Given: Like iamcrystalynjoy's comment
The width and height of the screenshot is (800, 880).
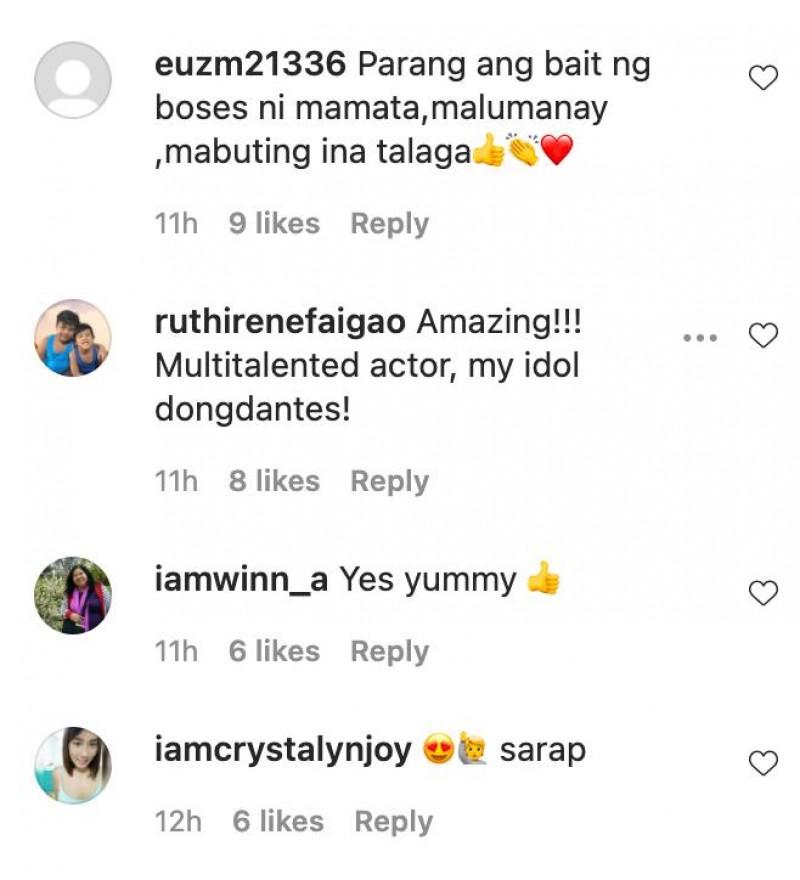Looking at the screenshot, I should pos(763,764).
